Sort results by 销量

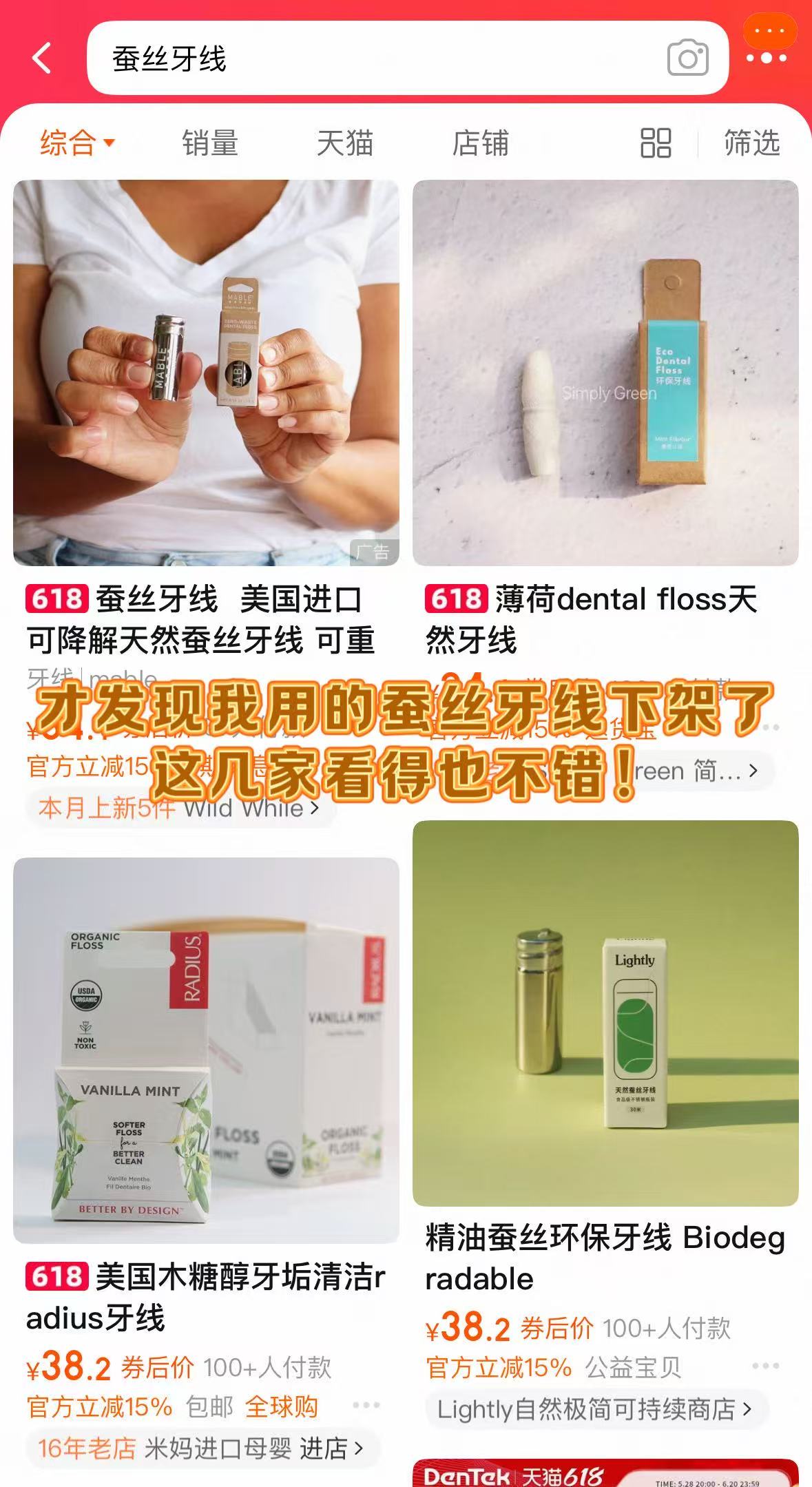point(210,143)
